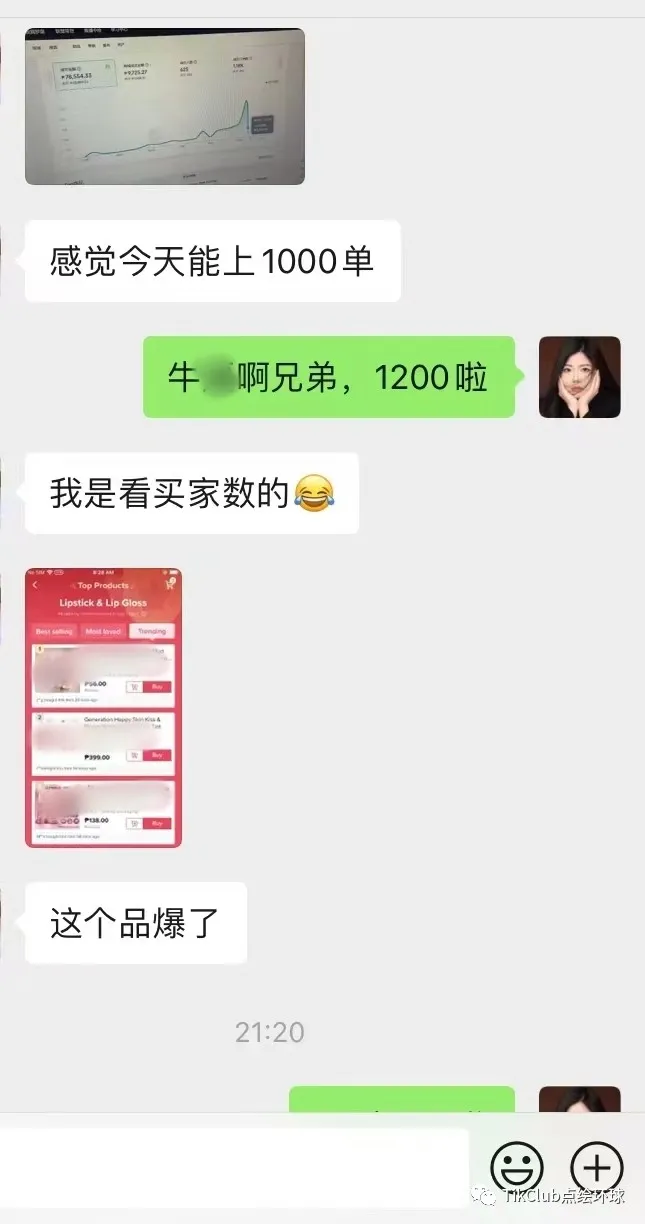Tap the avatar beside the 1200啦 message

(579, 377)
